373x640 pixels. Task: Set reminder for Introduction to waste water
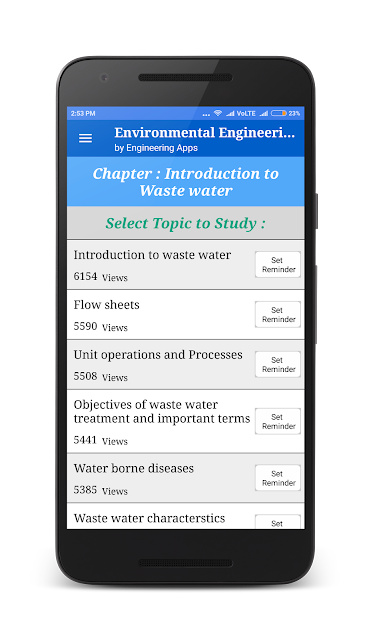278,264
